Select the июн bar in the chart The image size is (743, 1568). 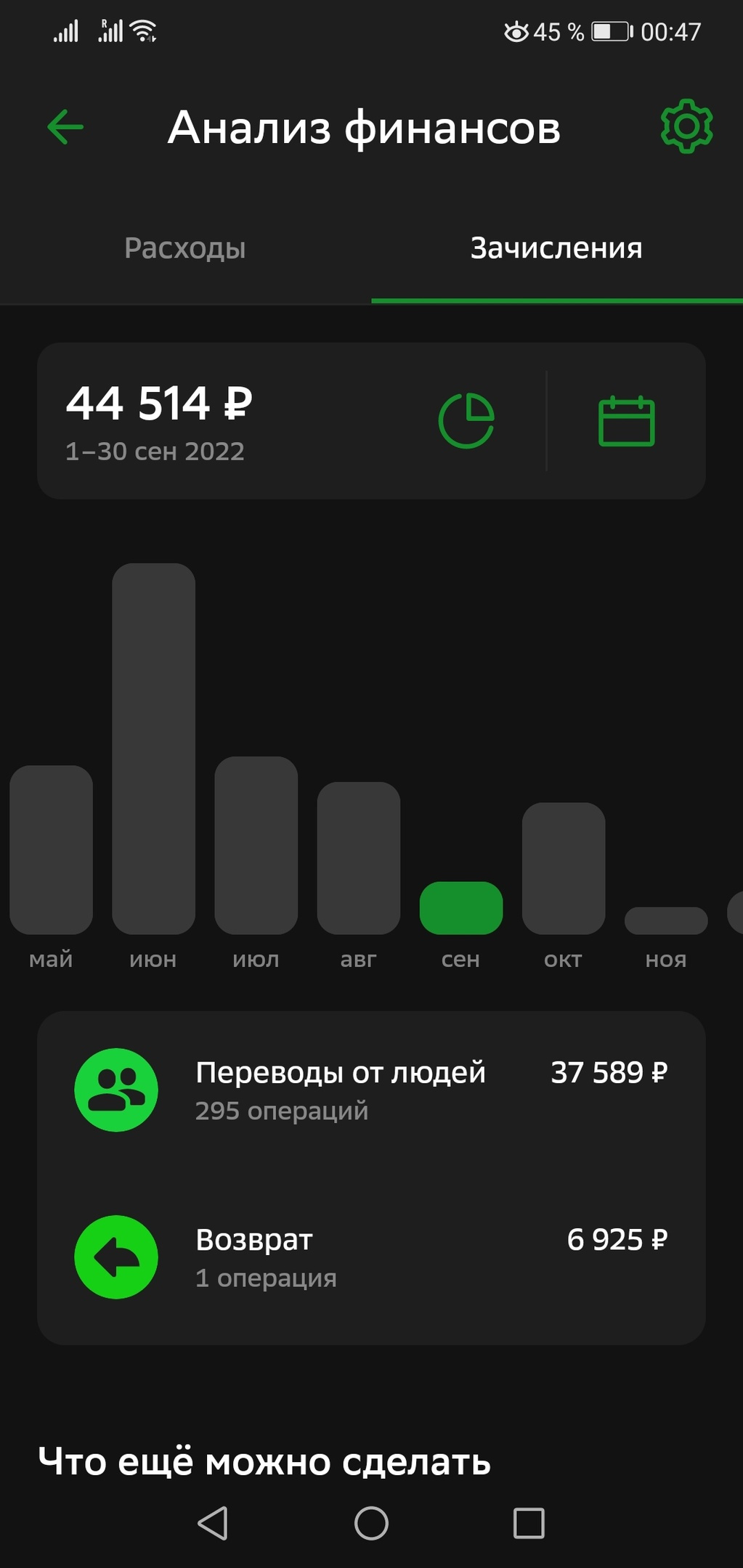pos(153,748)
